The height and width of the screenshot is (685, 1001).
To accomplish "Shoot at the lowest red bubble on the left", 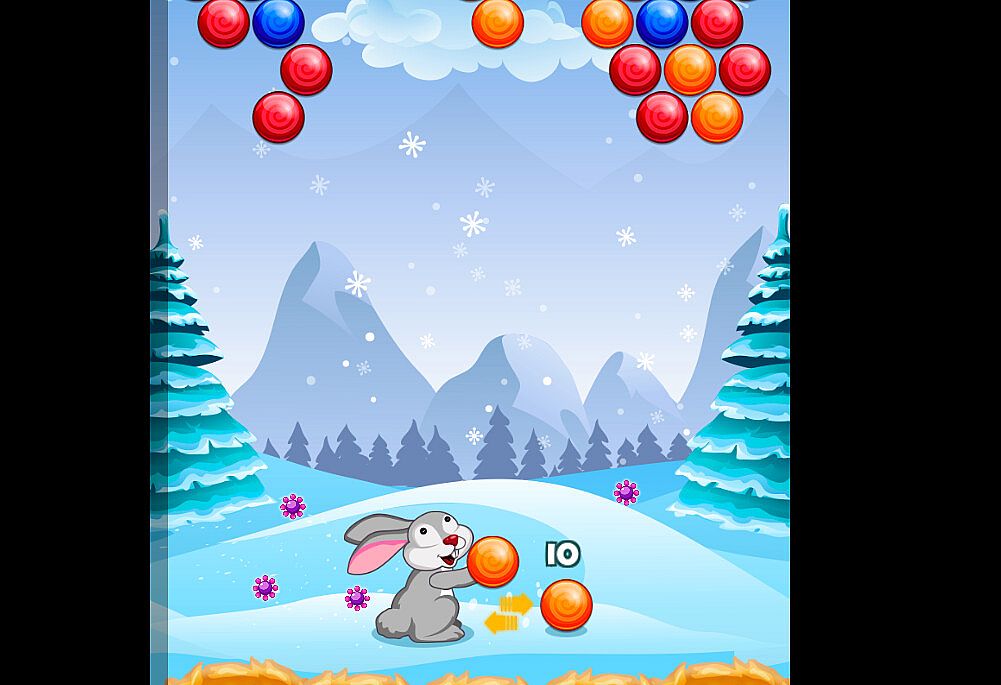I will (278, 117).
